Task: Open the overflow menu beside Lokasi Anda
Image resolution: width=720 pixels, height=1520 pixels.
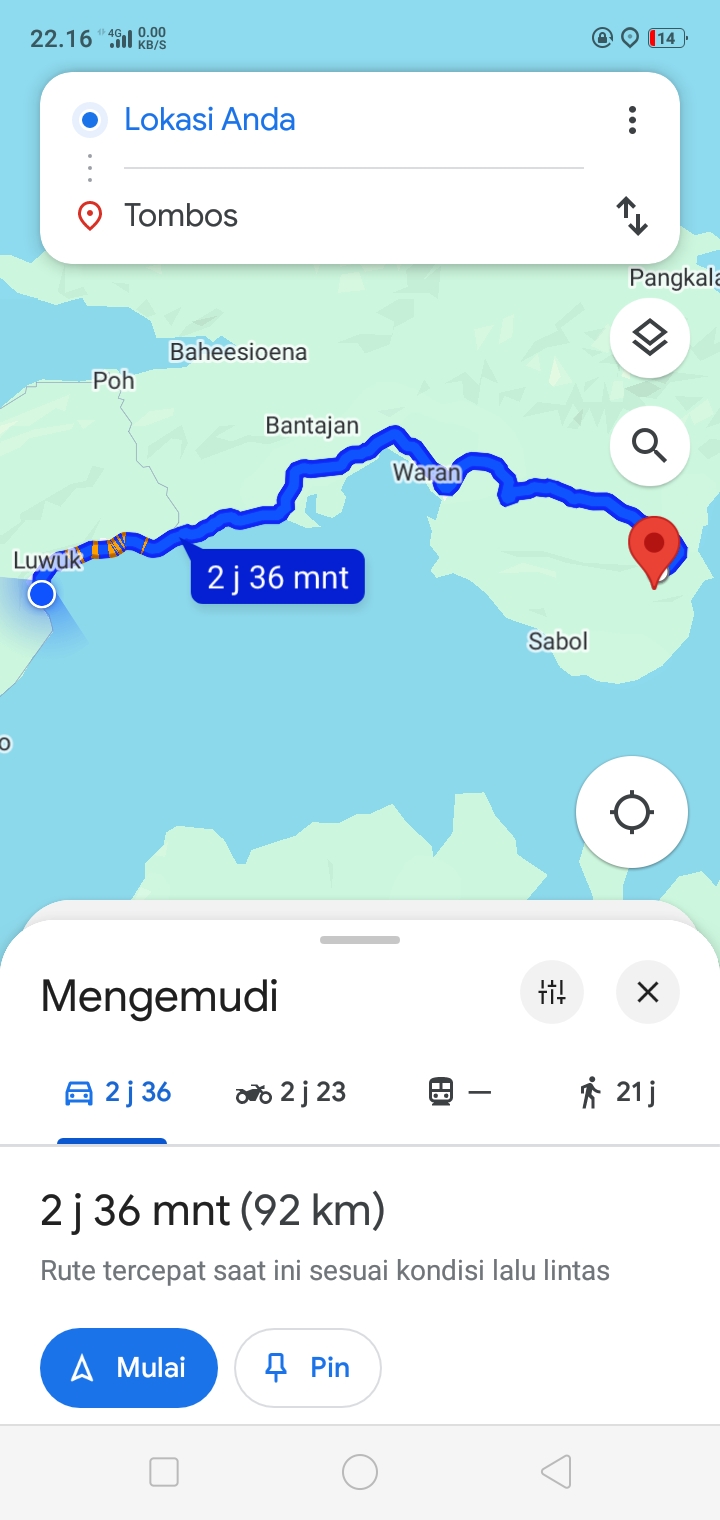Action: [632, 120]
